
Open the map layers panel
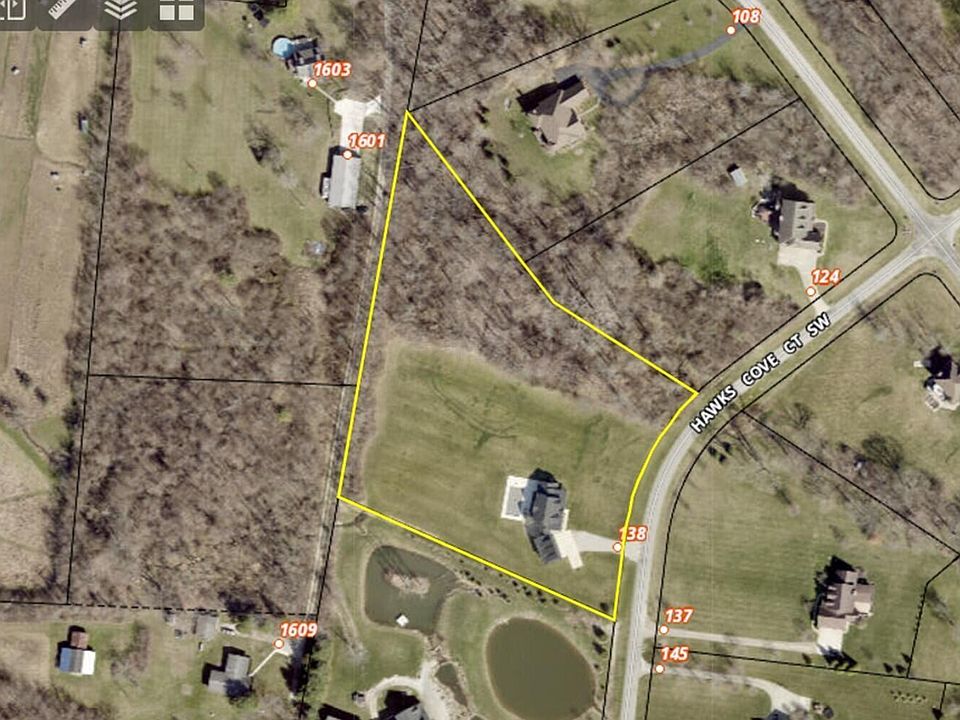click(120, 10)
